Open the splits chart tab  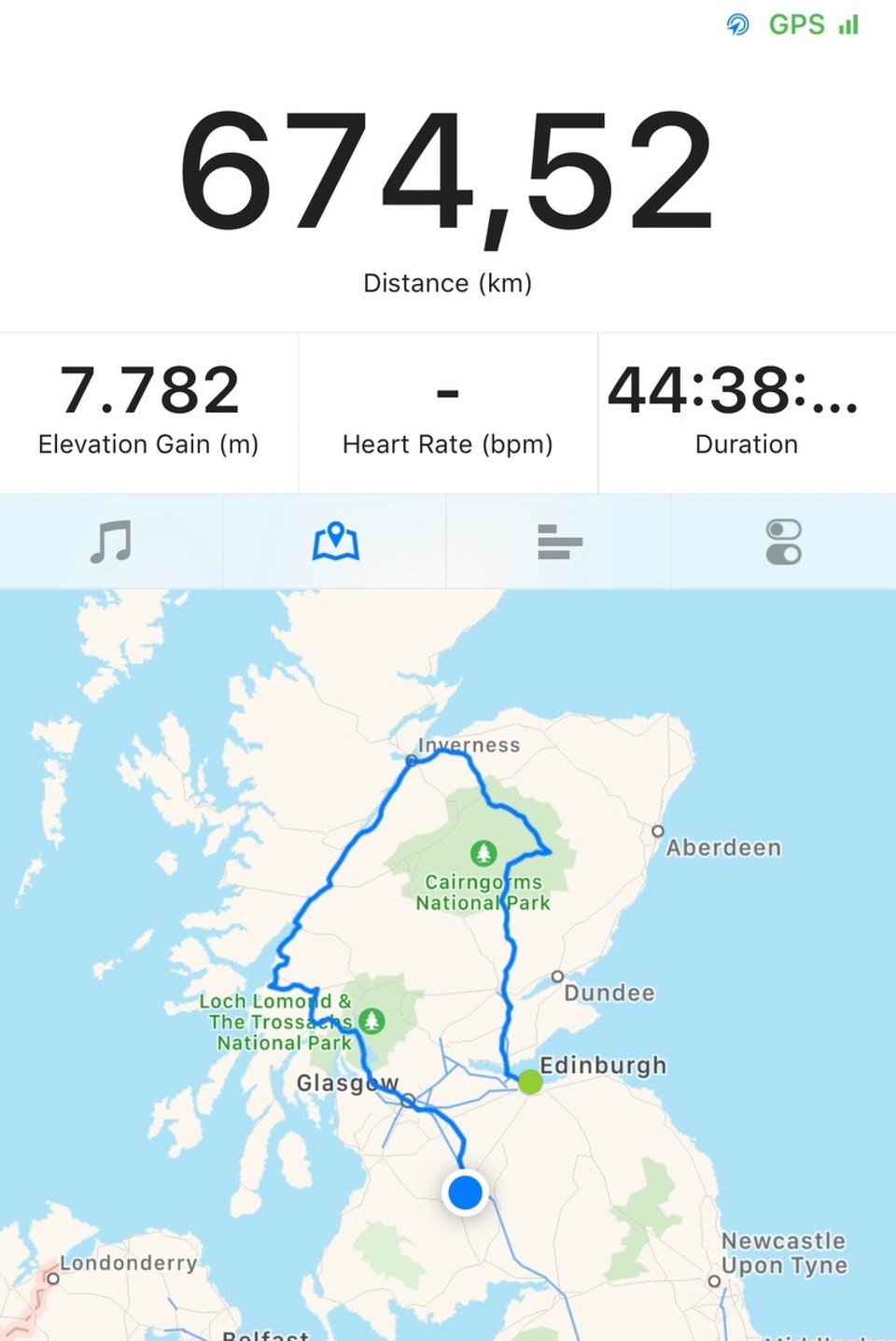(x=559, y=542)
